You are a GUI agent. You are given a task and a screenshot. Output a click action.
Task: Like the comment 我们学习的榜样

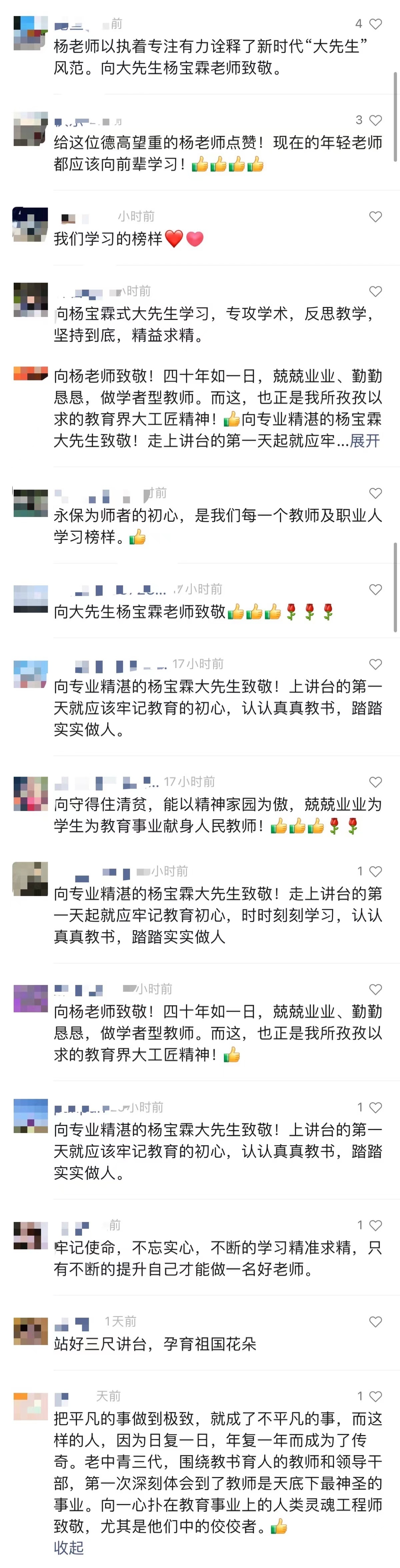[x=376, y=217]
